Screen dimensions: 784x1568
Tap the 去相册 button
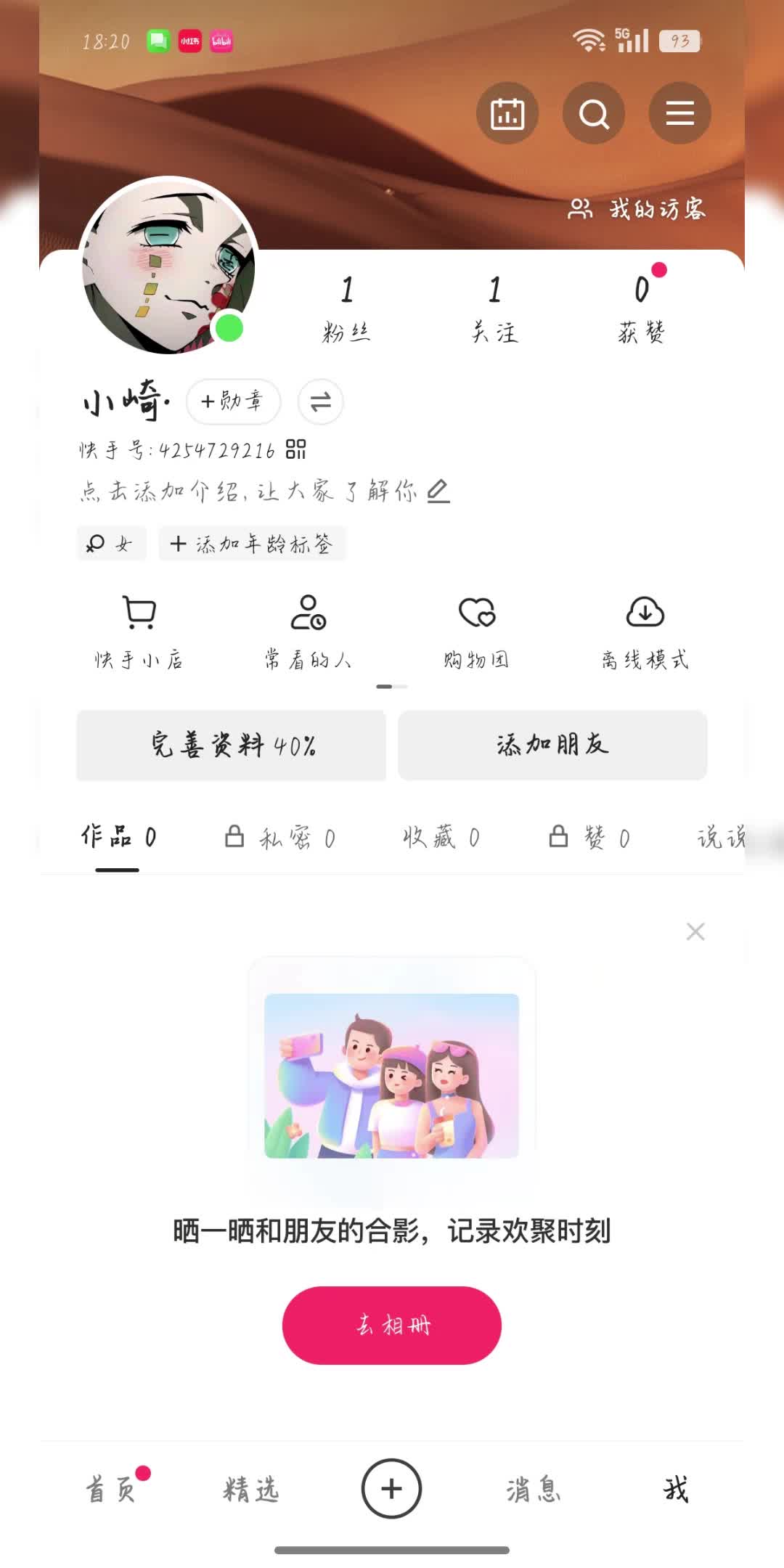click(x=392, y=1326)
